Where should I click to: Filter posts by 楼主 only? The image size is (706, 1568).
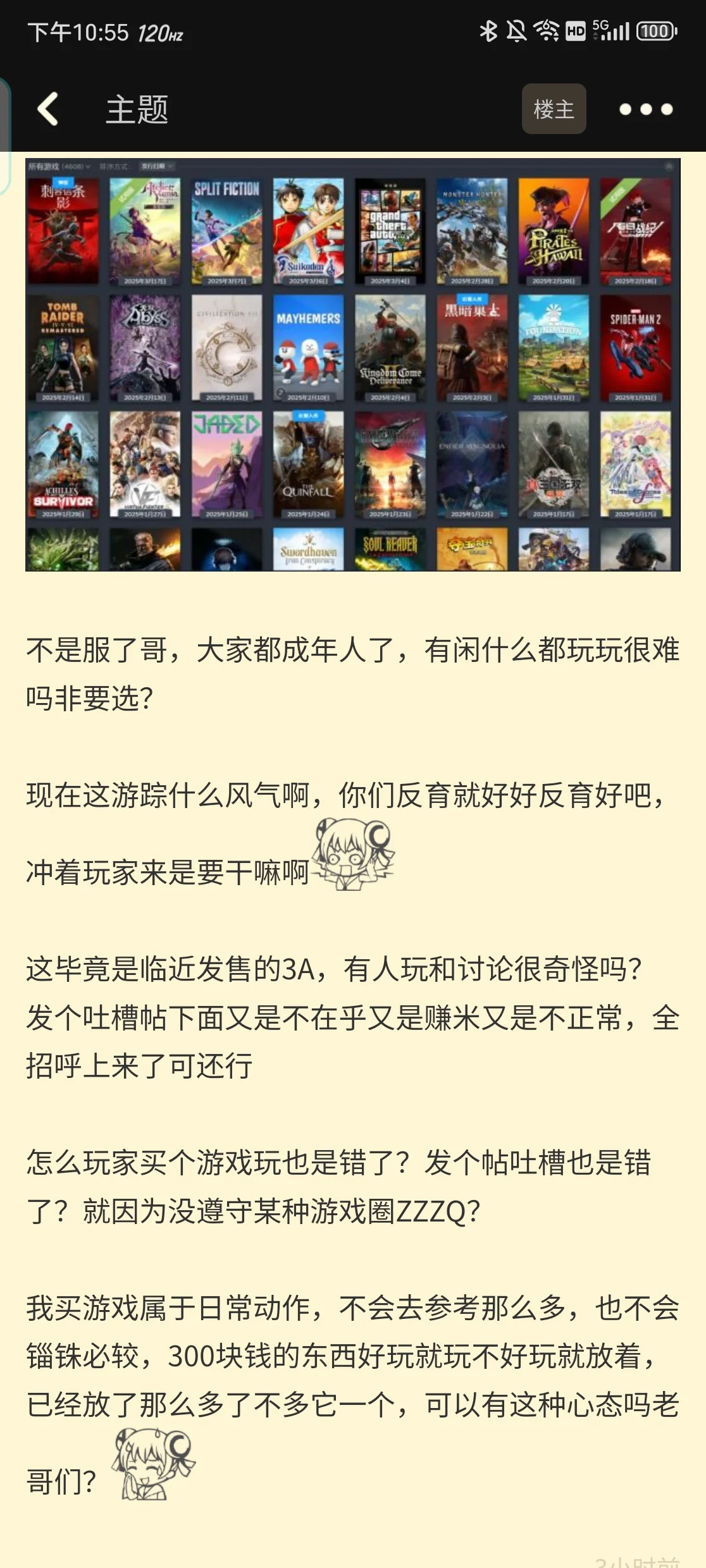tap(554, 109)
